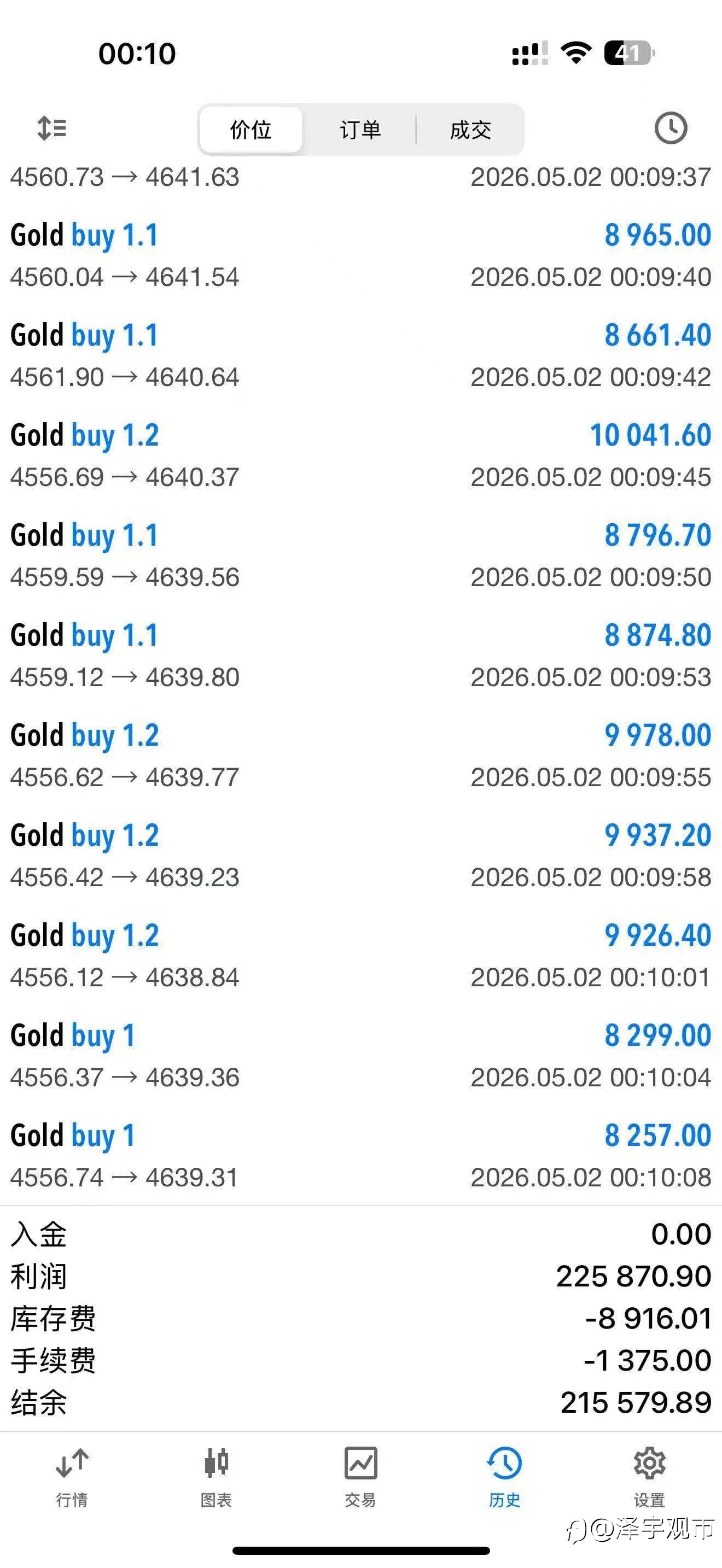Open the Gold buy trade with profit 8 257.00
Screen dimensions: 722x1568
pyautogui.click(x=361, y=1156)
